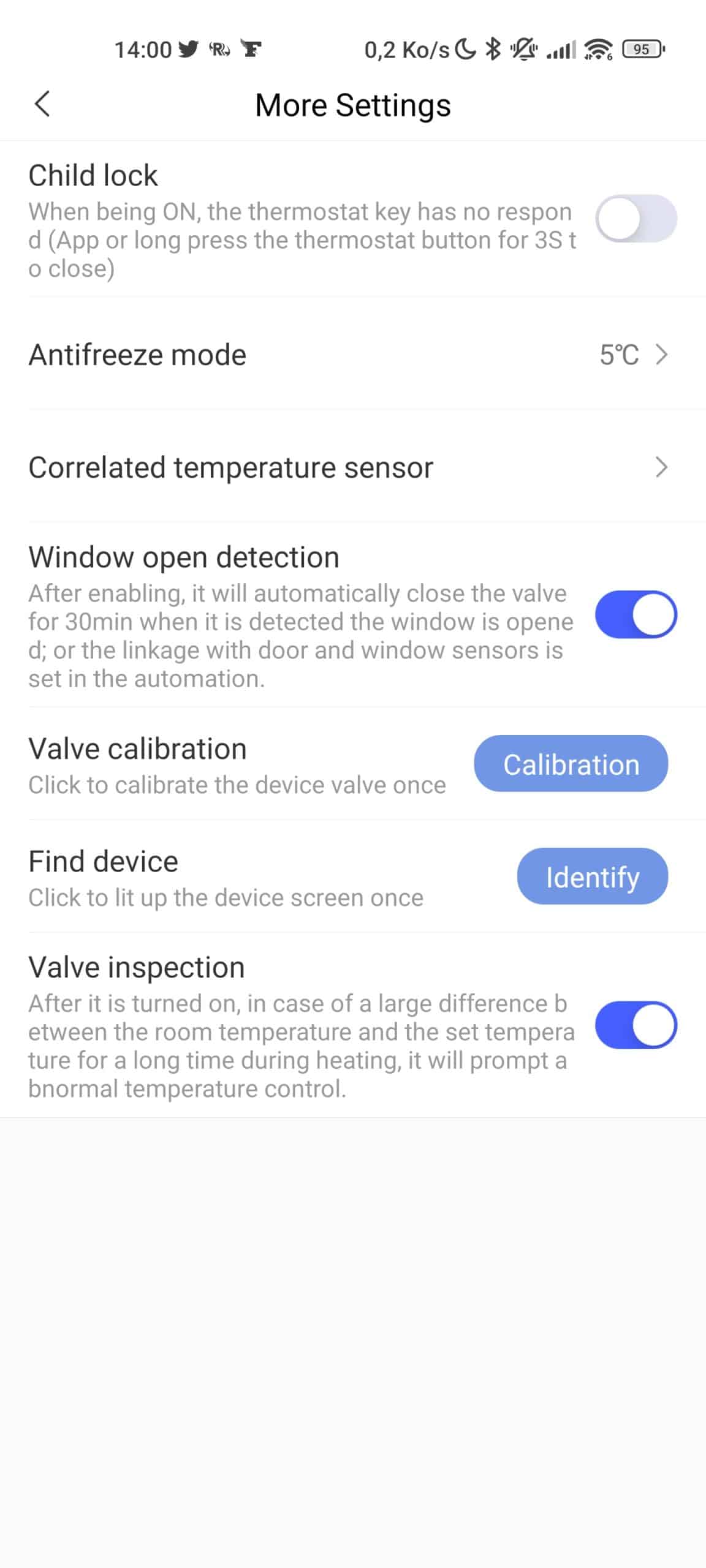The image size is (706, 1568).
Task: Turn off Window open detection
Action: pos(636,614)
